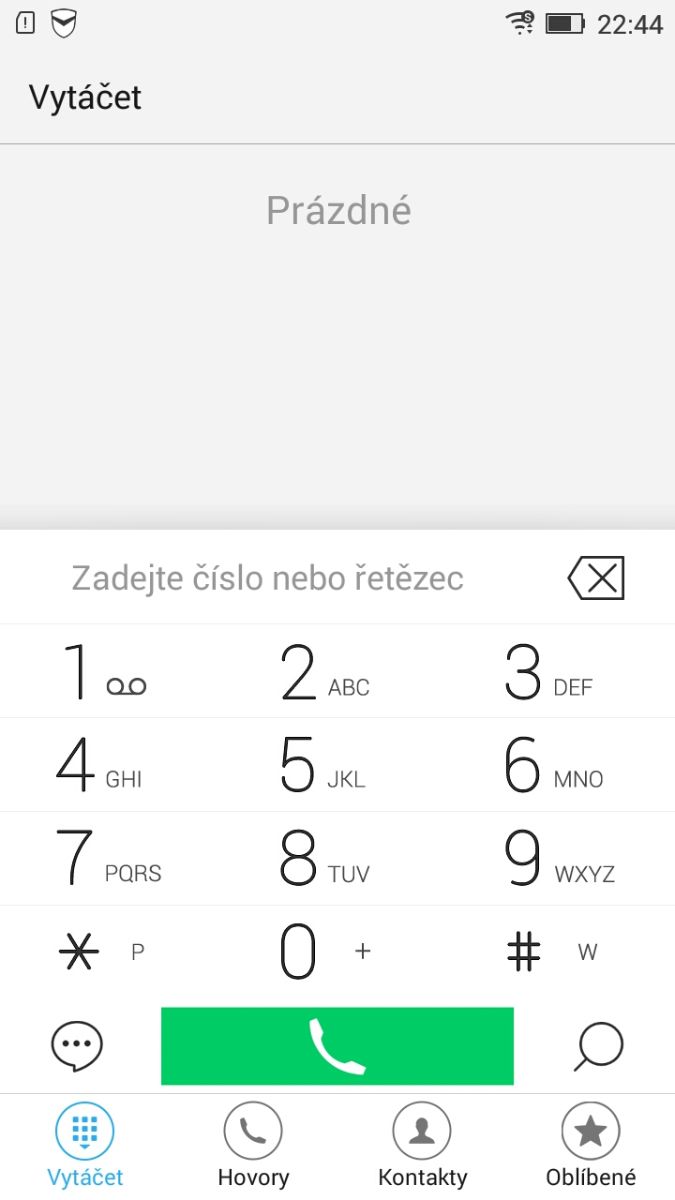Select the Vytáčet tab
675x1200 pixels.
click(x=84, y=1145)
